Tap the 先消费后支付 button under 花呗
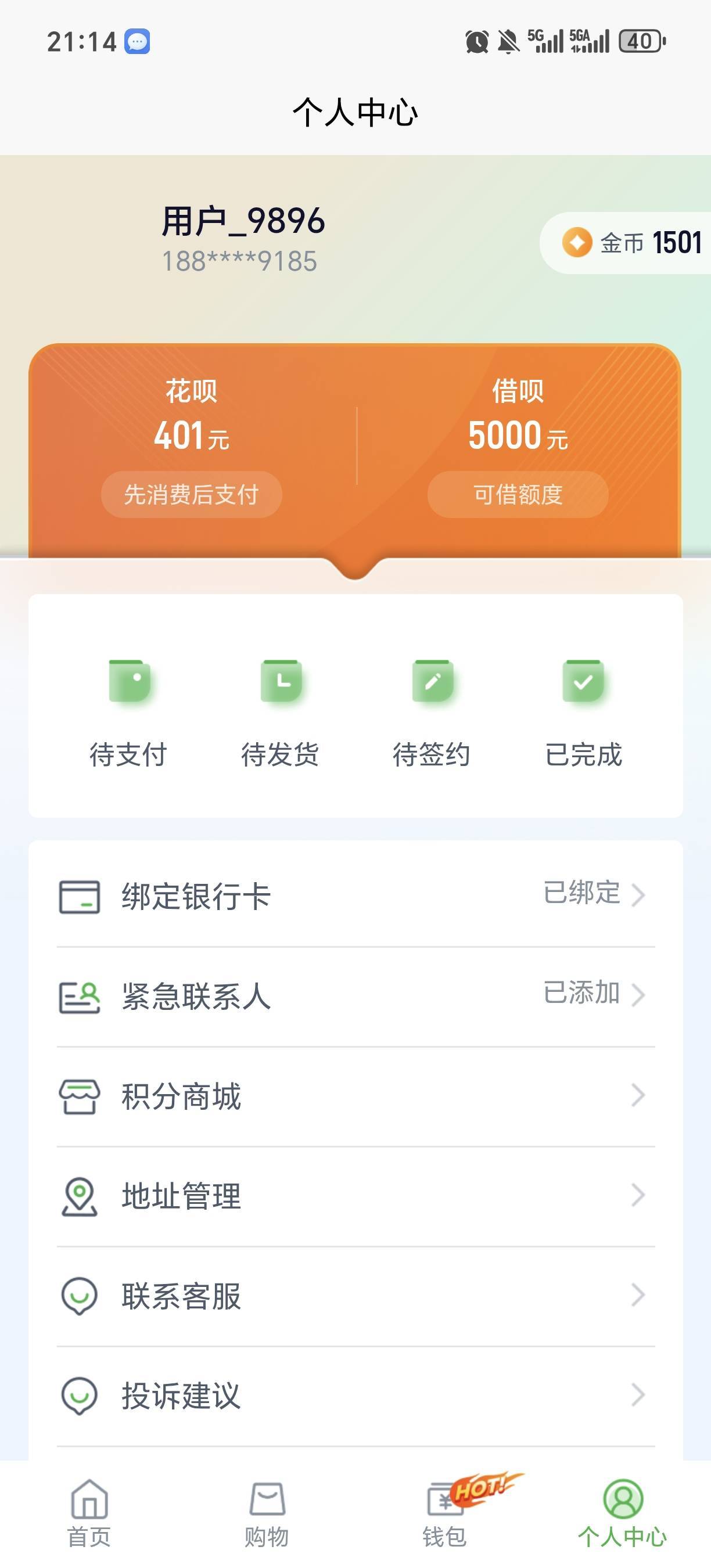This screenshot has height=1568, width=711. pyautogui.click(x=191, y=494)
